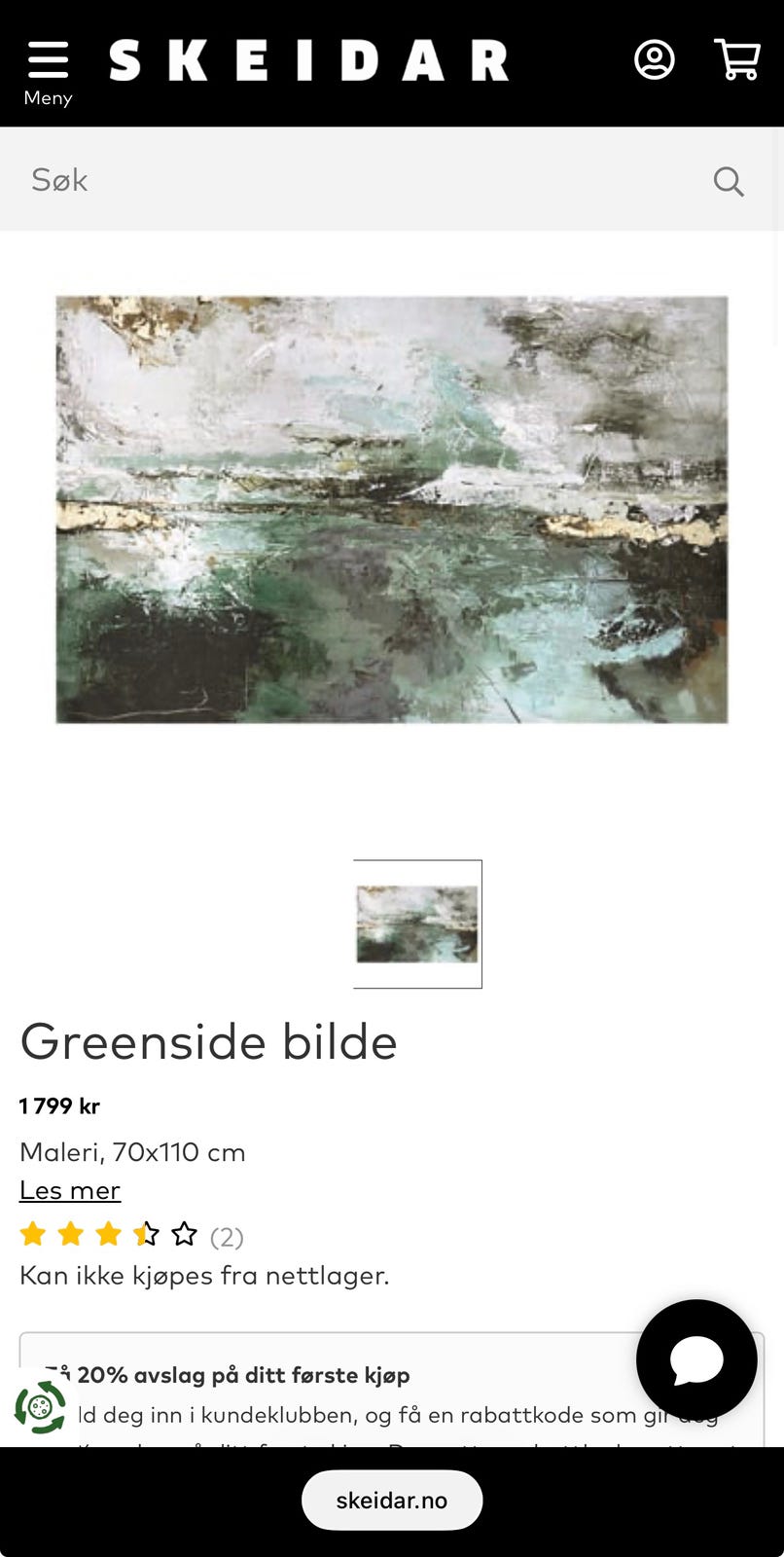Click the account profile icon
784x1557 pixels.
[655, 59]
